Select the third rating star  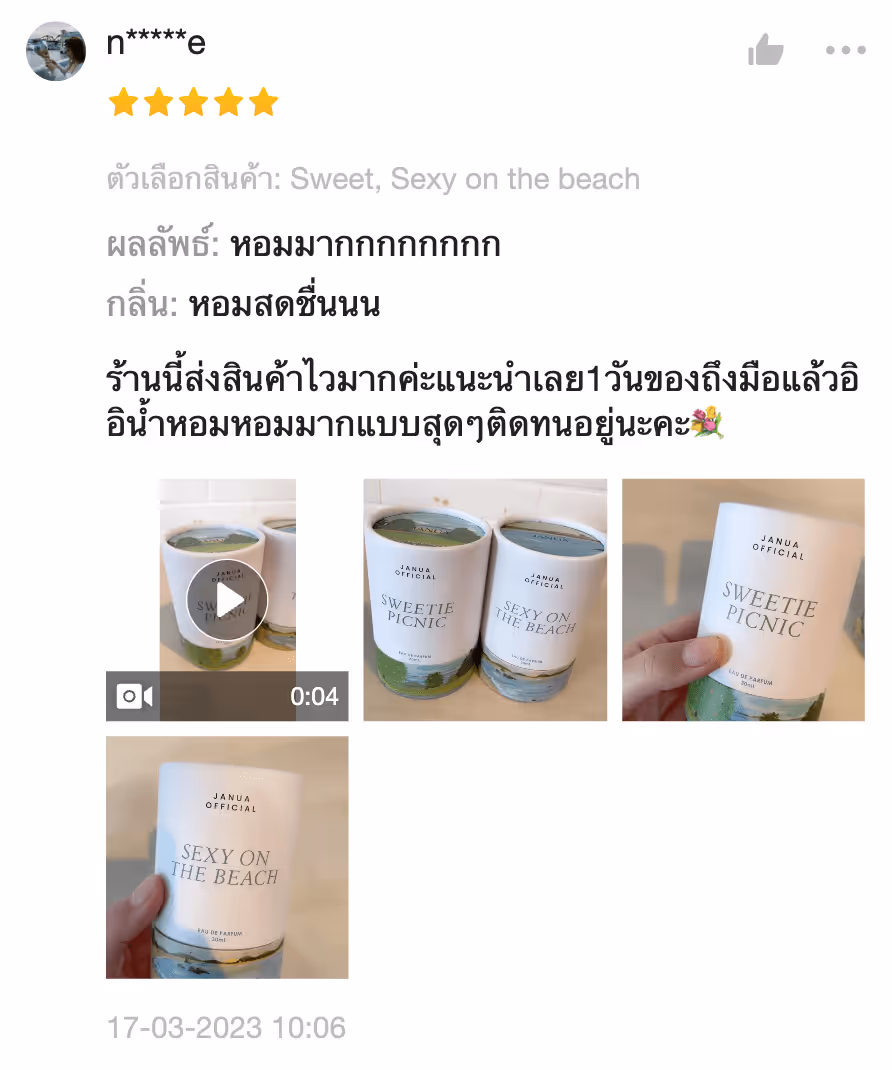pos(192,102)
